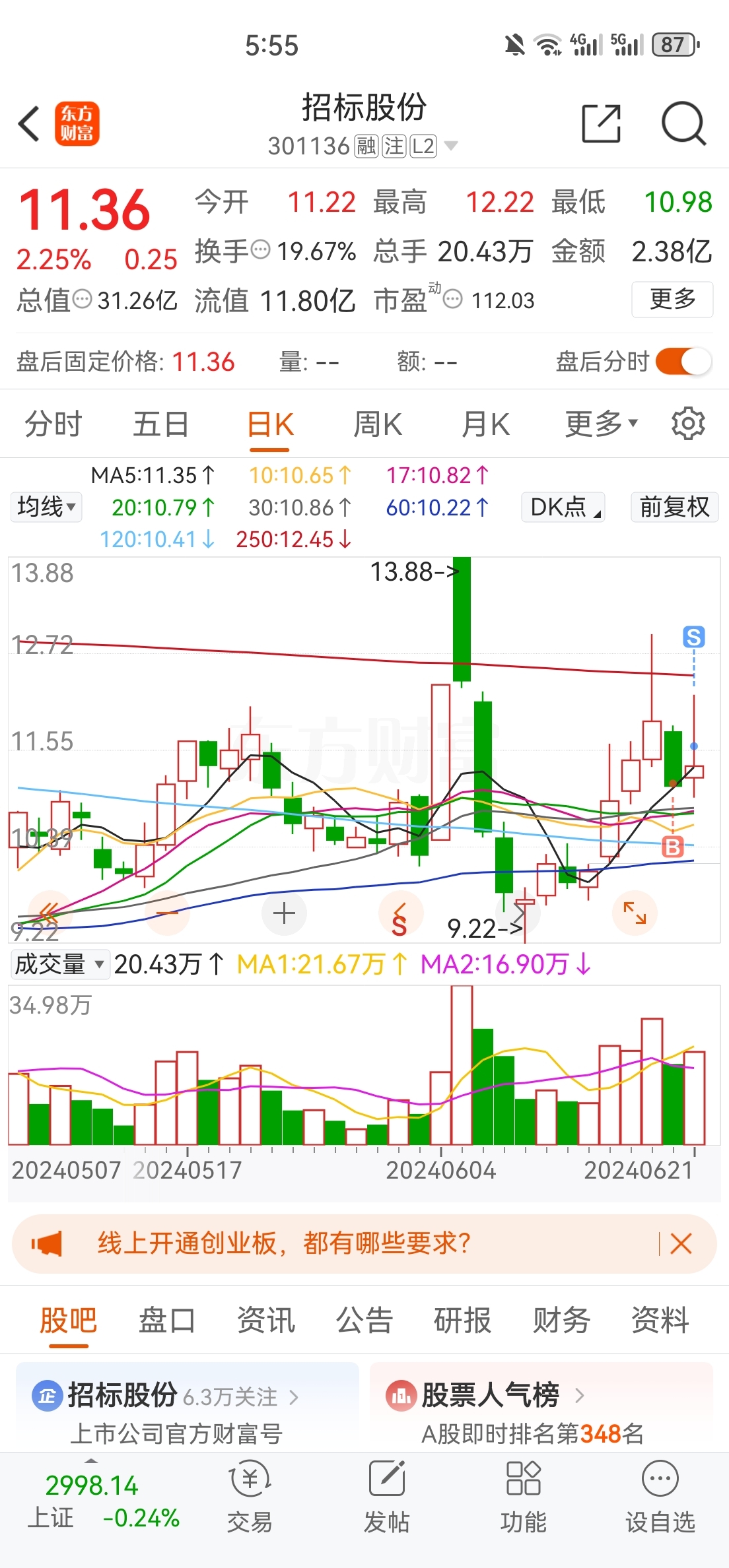729x1568 pixels.
Task: Share this stock page
Action: (x=601, y=123)
